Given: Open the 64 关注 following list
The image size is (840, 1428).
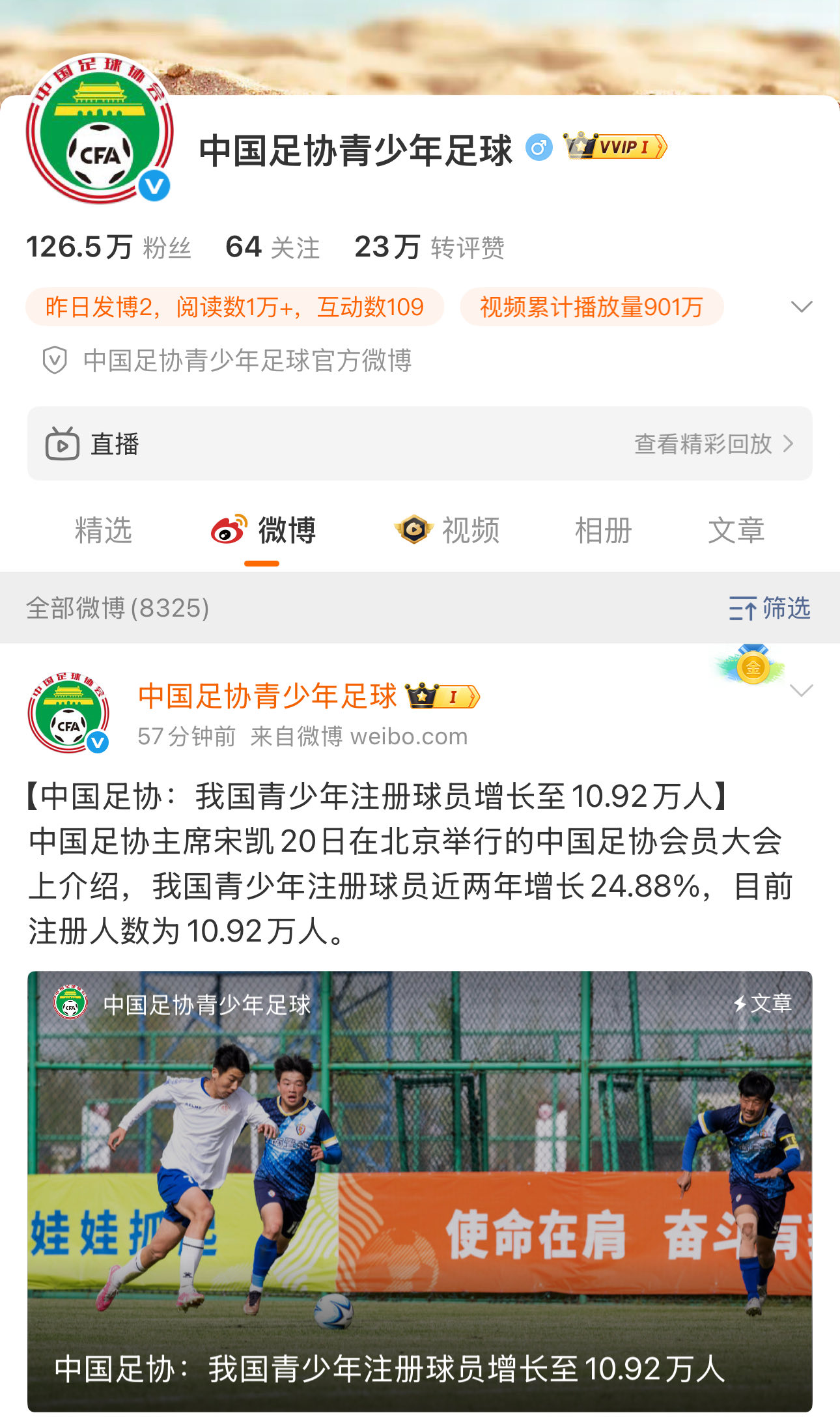Looking at the screenshot, I should (272, 247).
